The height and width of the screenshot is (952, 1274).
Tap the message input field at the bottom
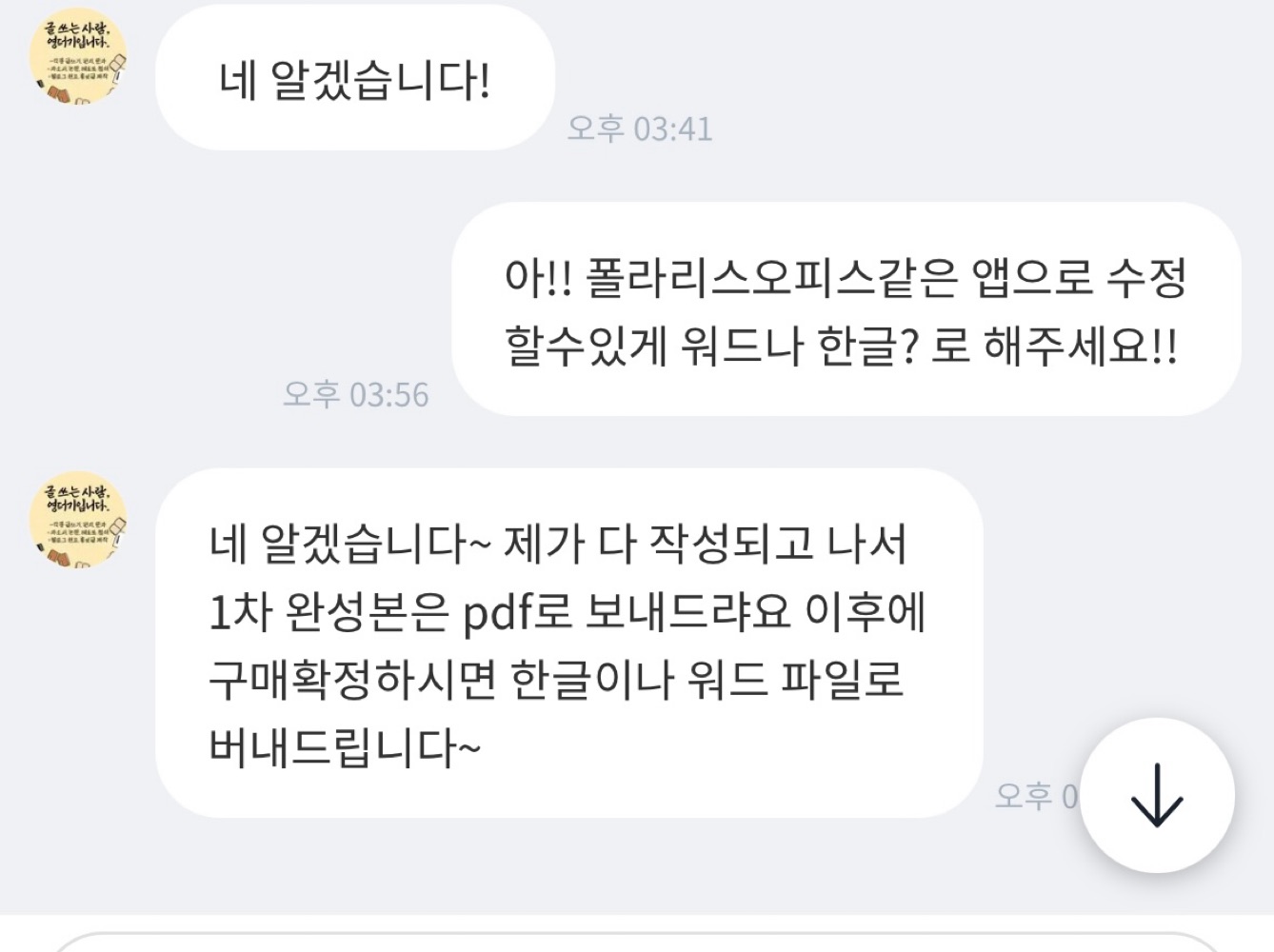point(637,942)
